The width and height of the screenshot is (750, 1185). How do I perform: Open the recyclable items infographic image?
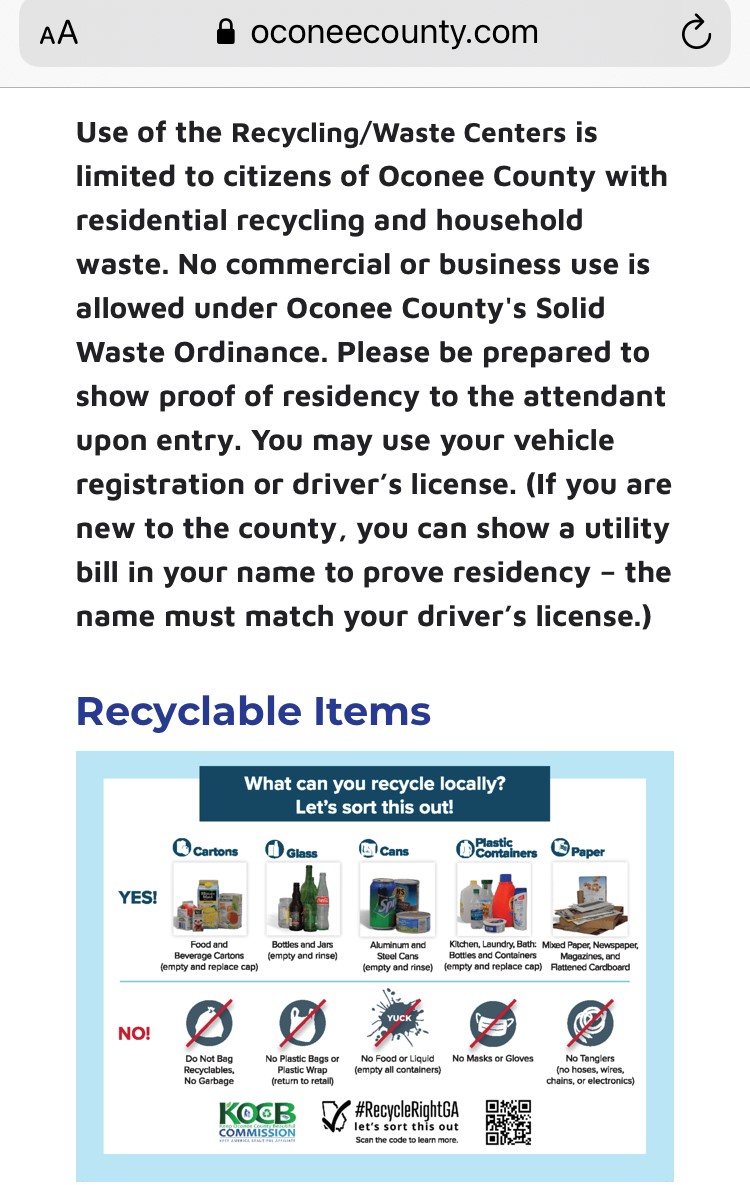coord(374,966)
